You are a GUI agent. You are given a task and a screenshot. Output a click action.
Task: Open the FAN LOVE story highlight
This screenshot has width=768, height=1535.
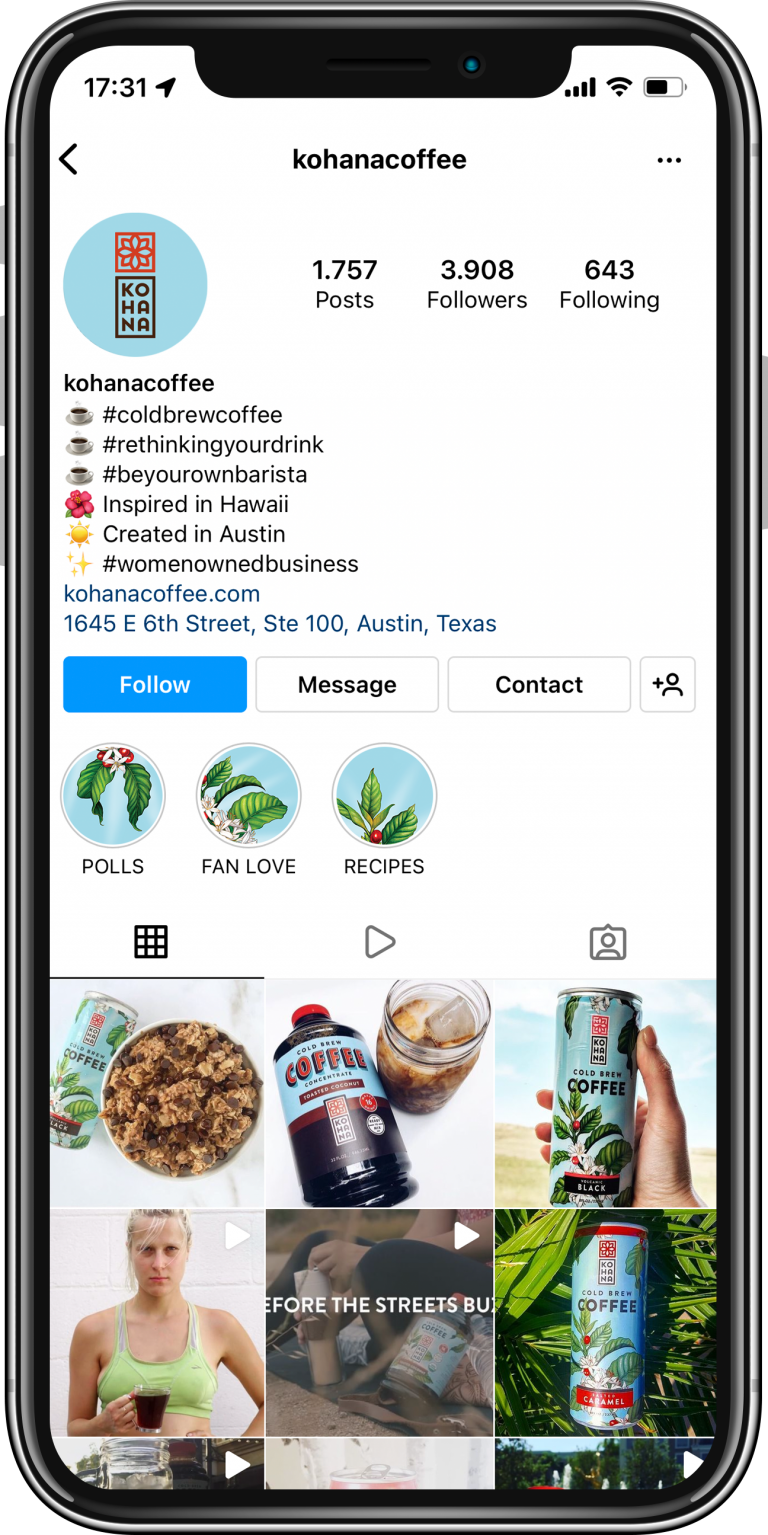click(x=248, y=797)
